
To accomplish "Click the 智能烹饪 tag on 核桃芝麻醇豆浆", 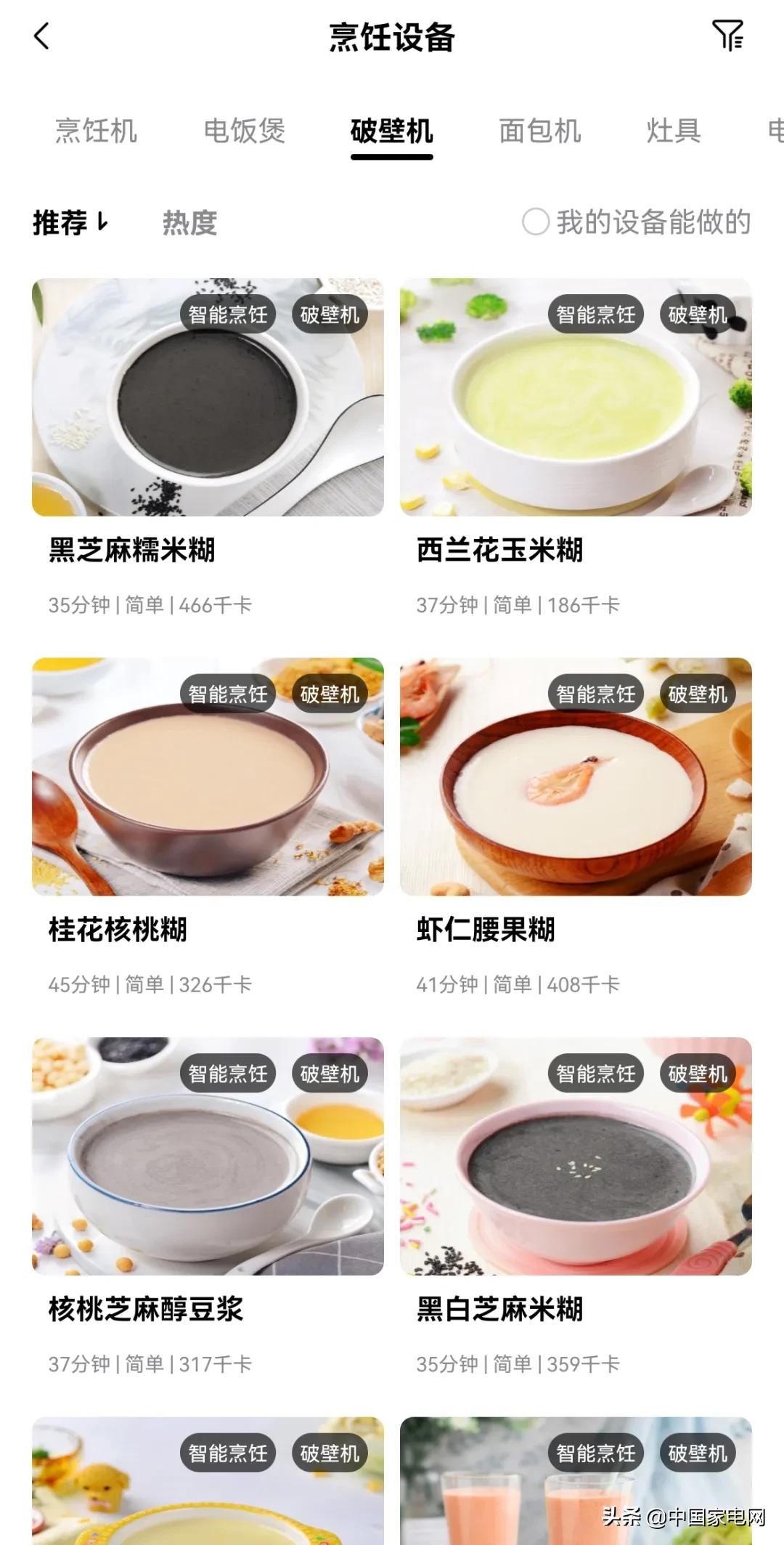I will [227, 1072].
